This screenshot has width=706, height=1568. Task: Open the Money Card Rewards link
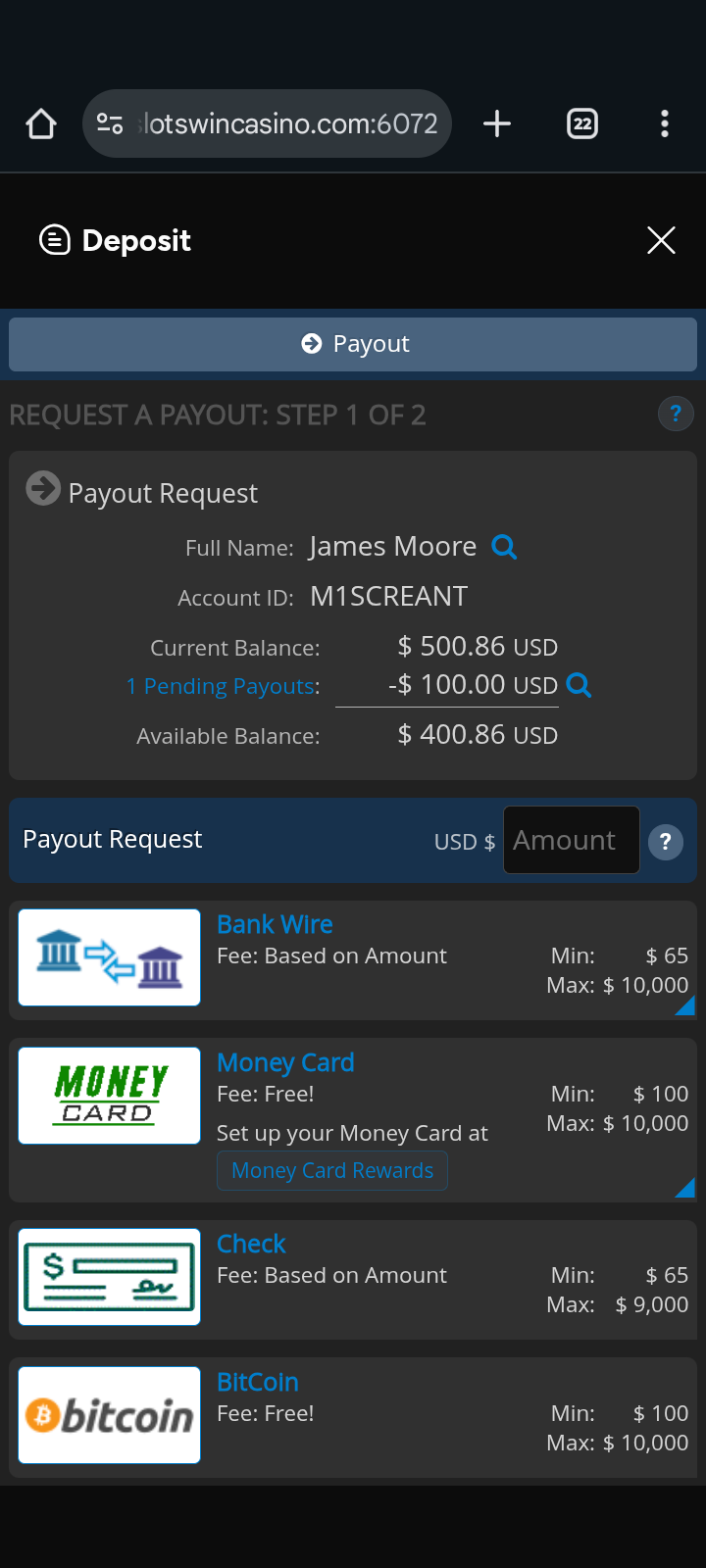point(332,1171)
